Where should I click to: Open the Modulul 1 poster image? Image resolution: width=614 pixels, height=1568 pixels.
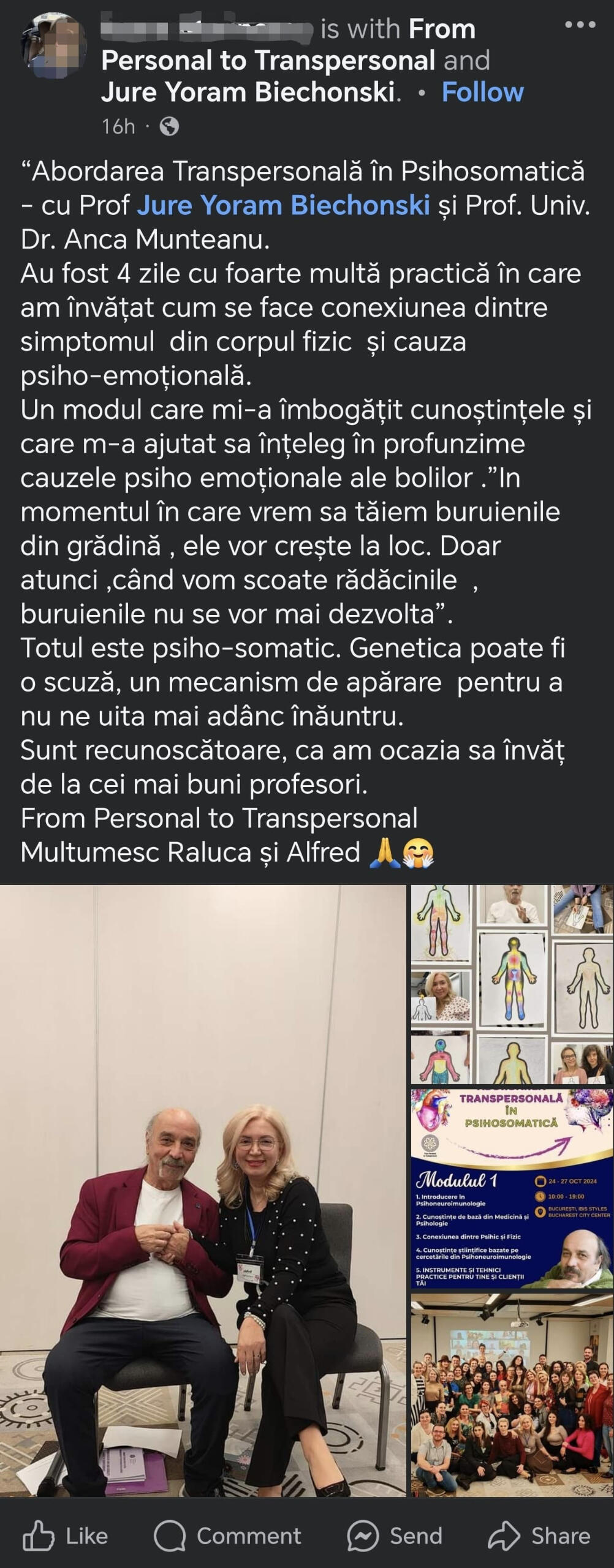tap(512, 1188)
